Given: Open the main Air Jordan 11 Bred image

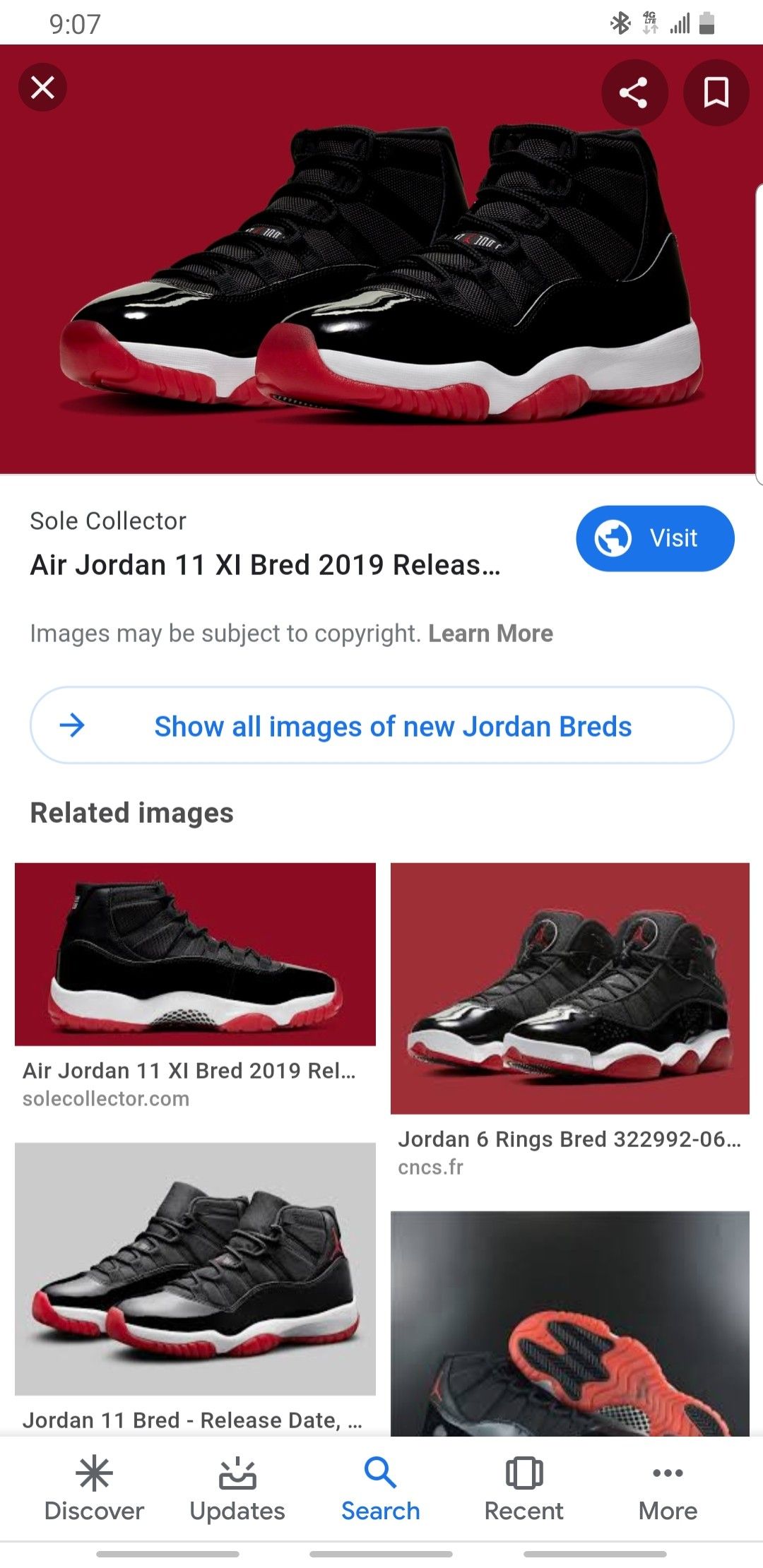Looking at the screenshot, I should (381, 268).
